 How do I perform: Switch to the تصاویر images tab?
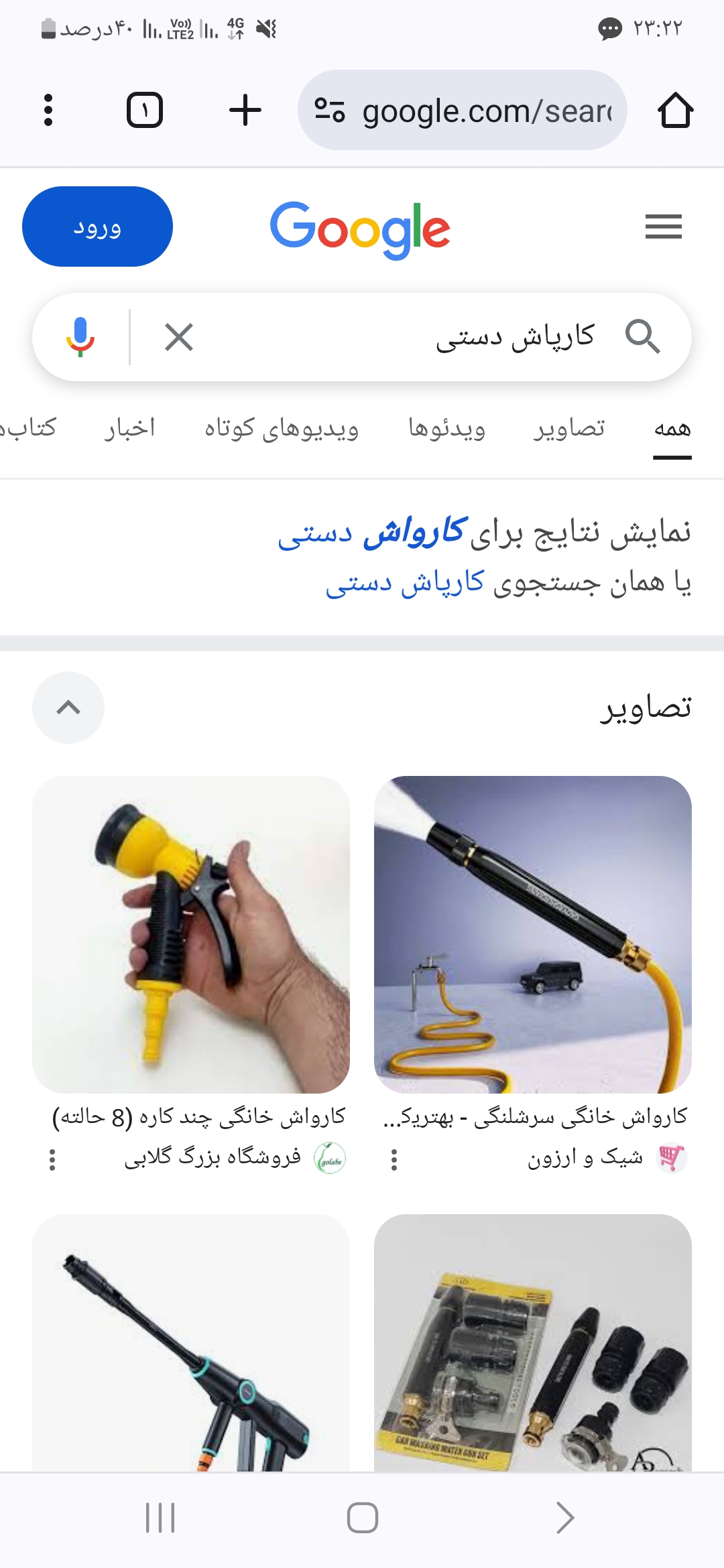pos(569,428)
